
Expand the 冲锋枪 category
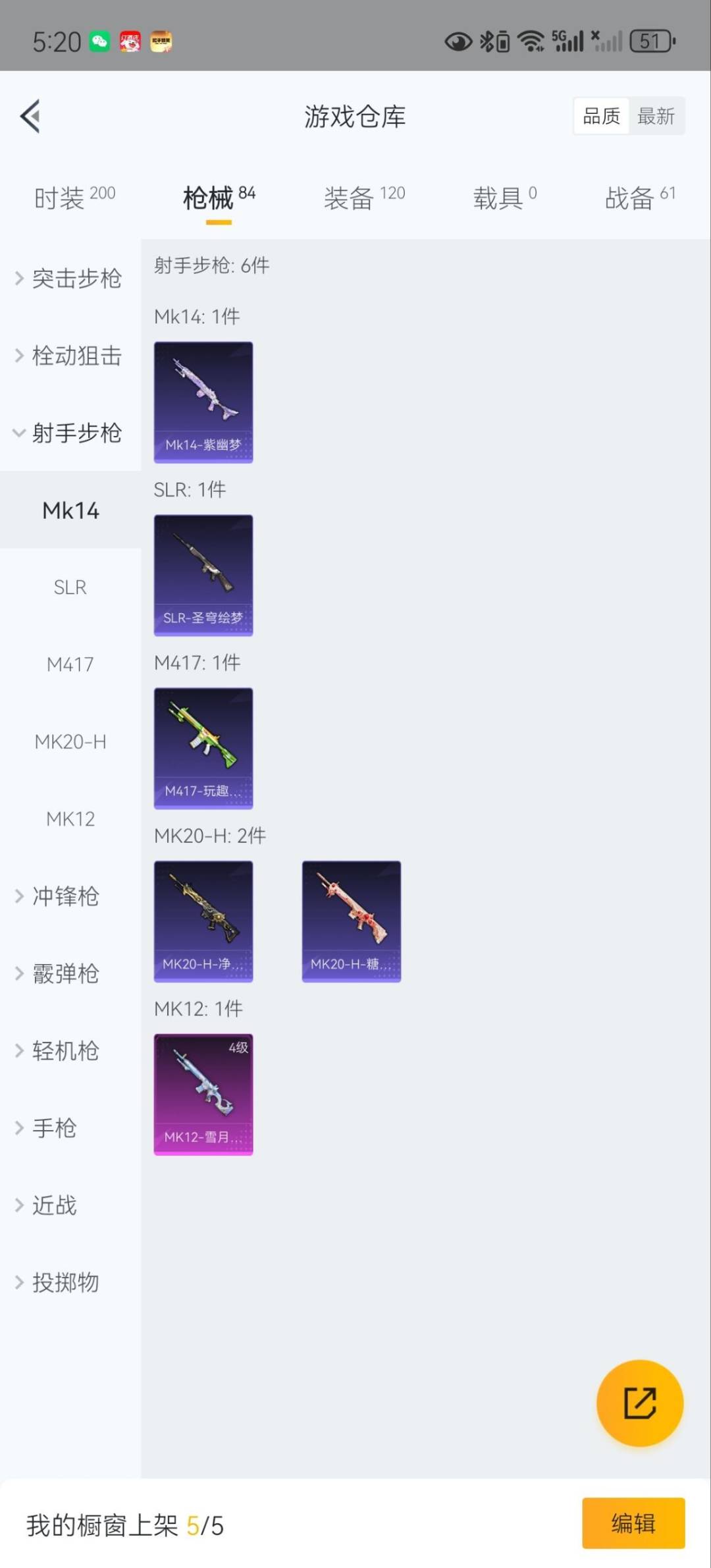(59, 896)
